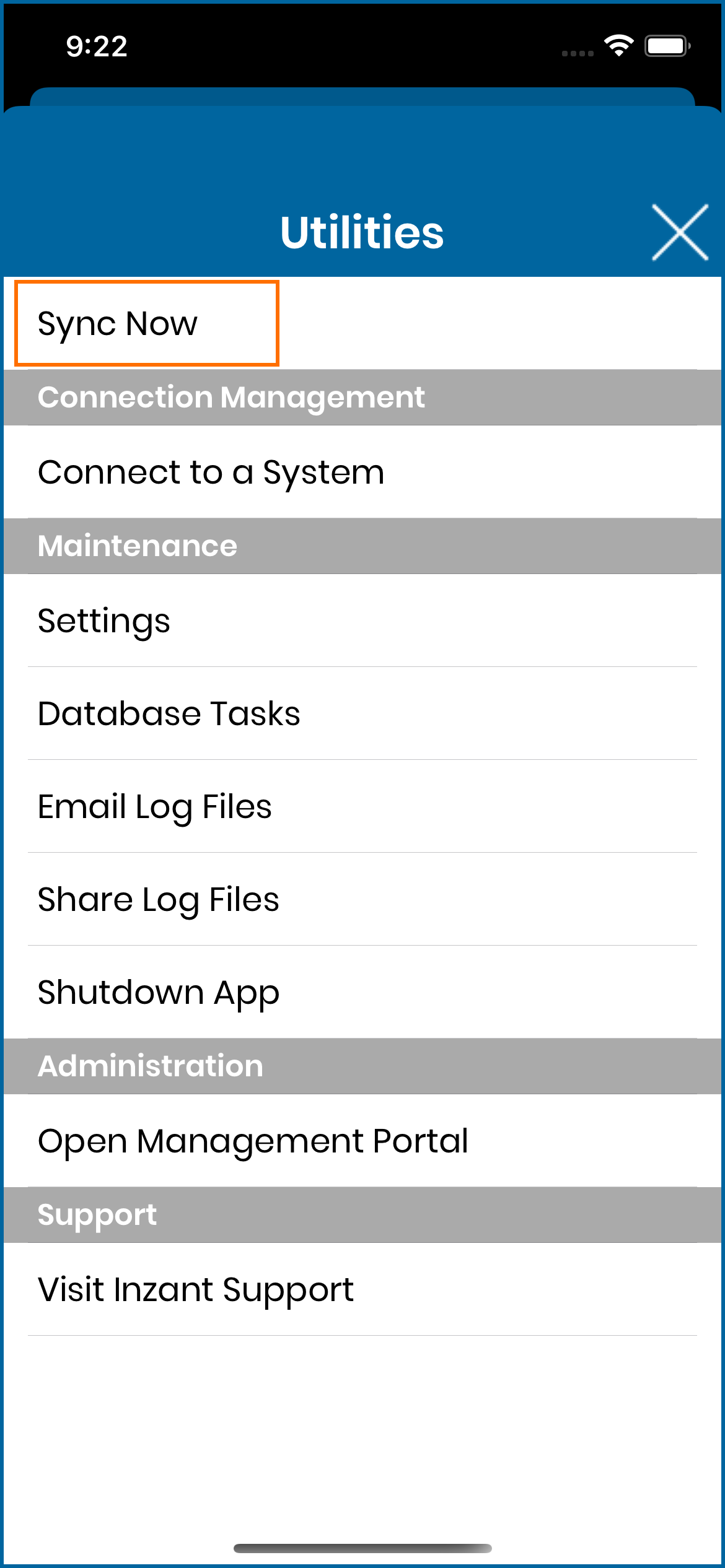Choose Shutdown App
Screen dimensions: 725x1568
[159, 992]
